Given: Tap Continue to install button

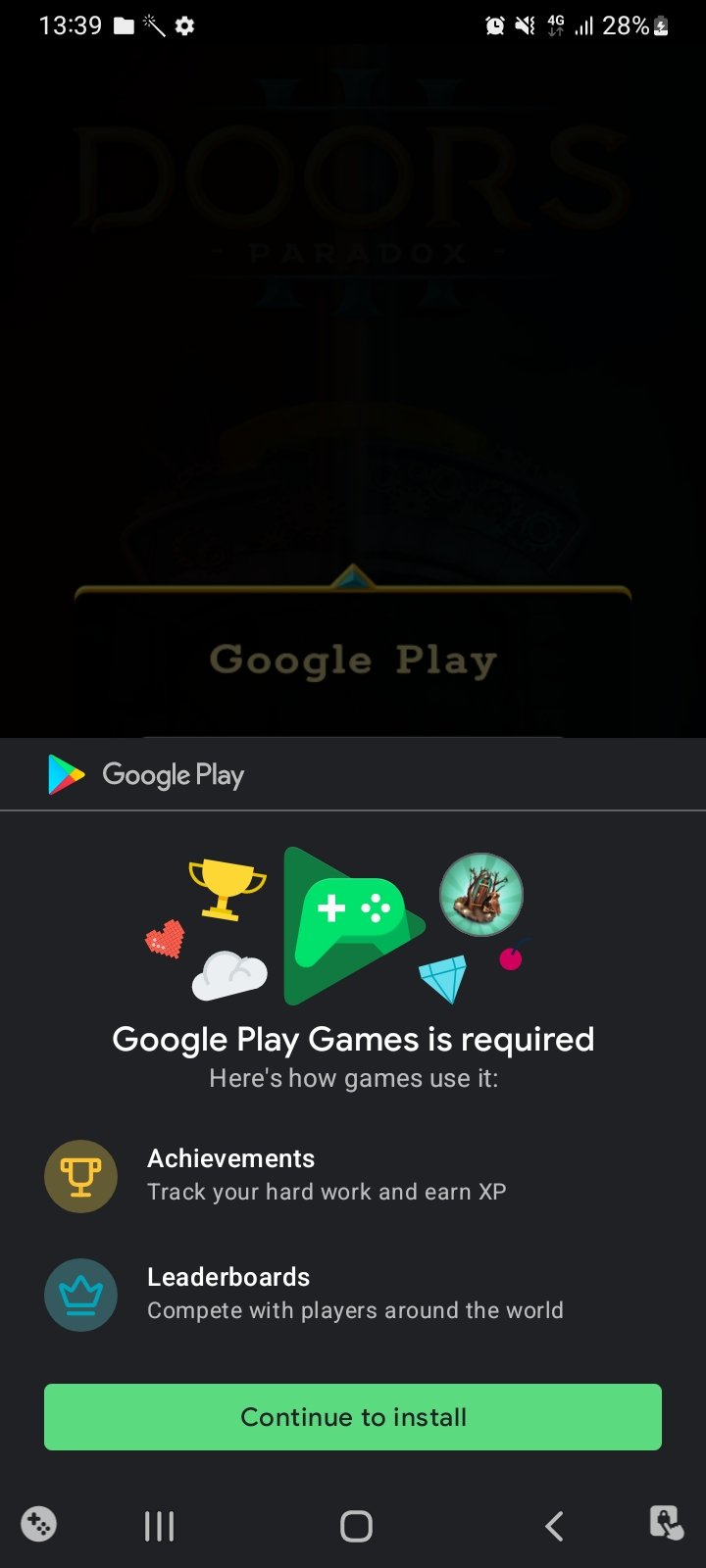Looking at the screenshot, I should pos(353,1417).
